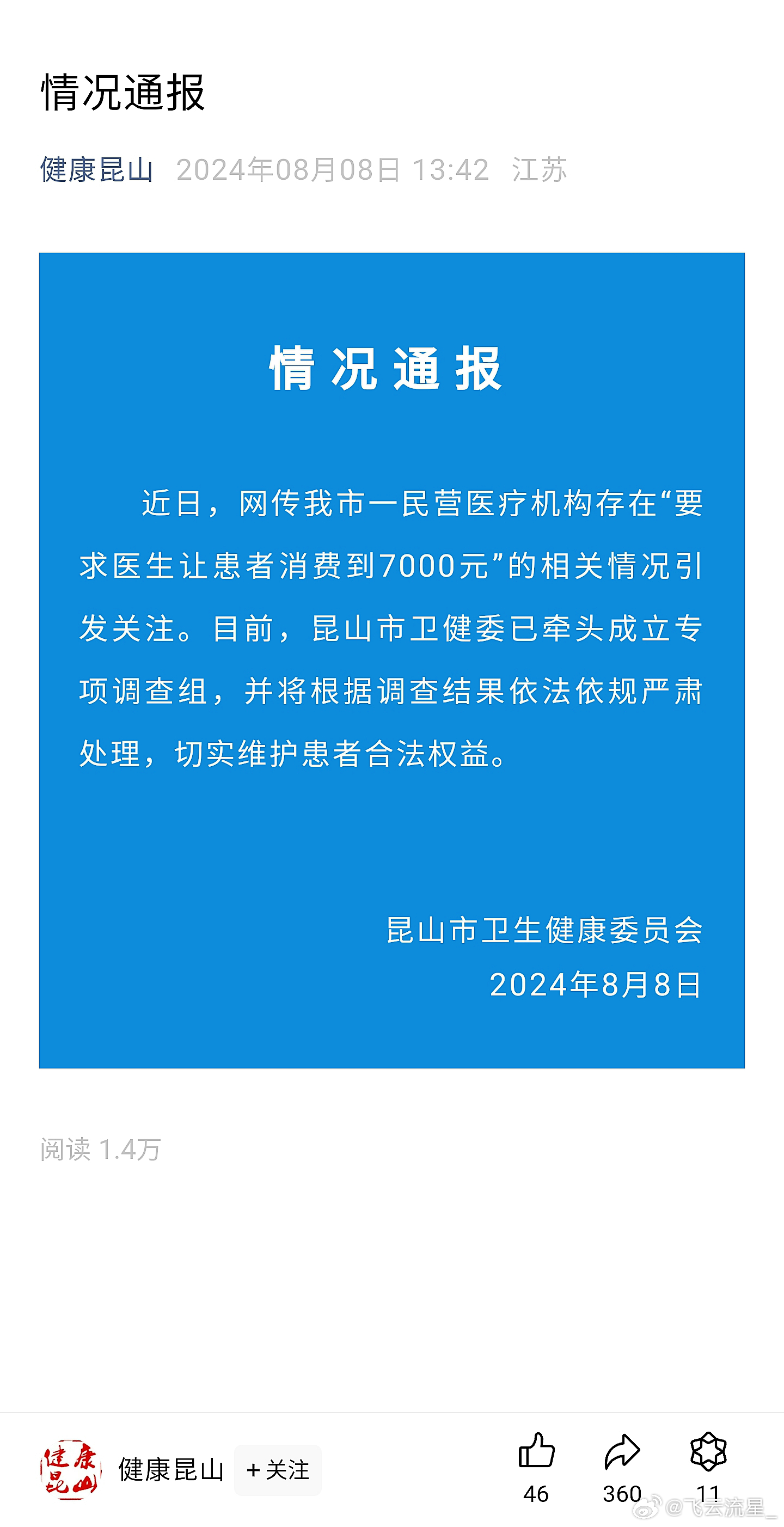Mark the article as 在看 with the flower icon
784x1527 pixels.
[x=708, y=1452]
